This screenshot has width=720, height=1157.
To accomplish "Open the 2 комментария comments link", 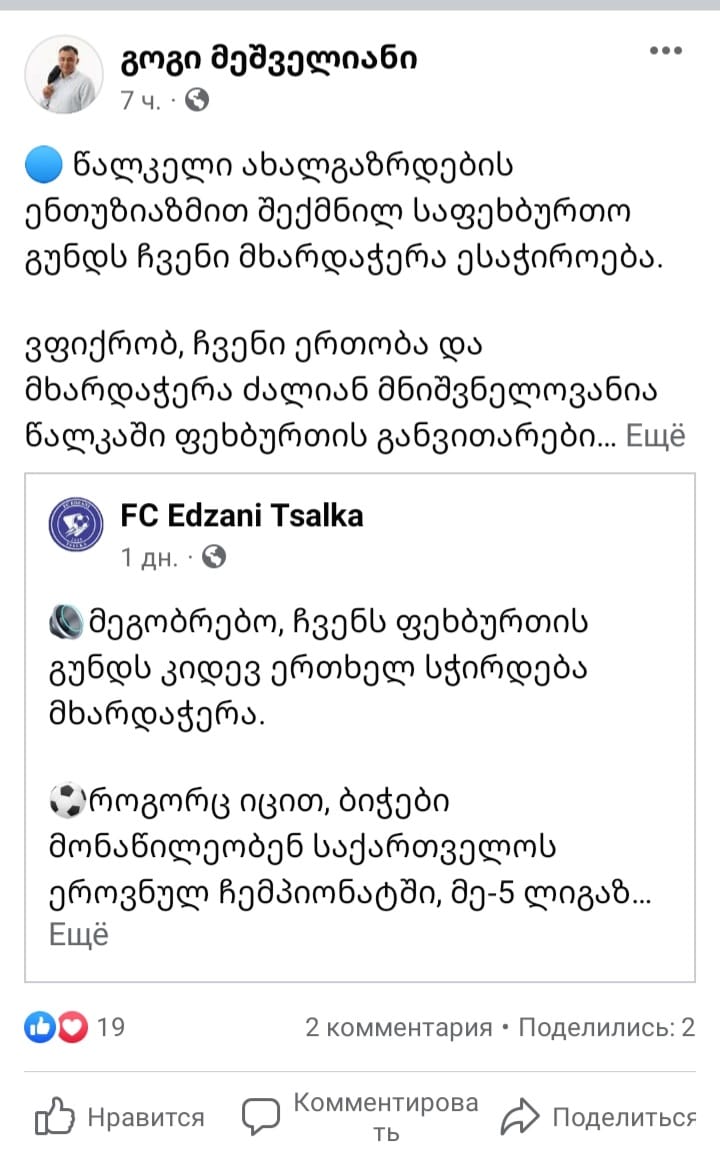I will [x=398, y=1026].
